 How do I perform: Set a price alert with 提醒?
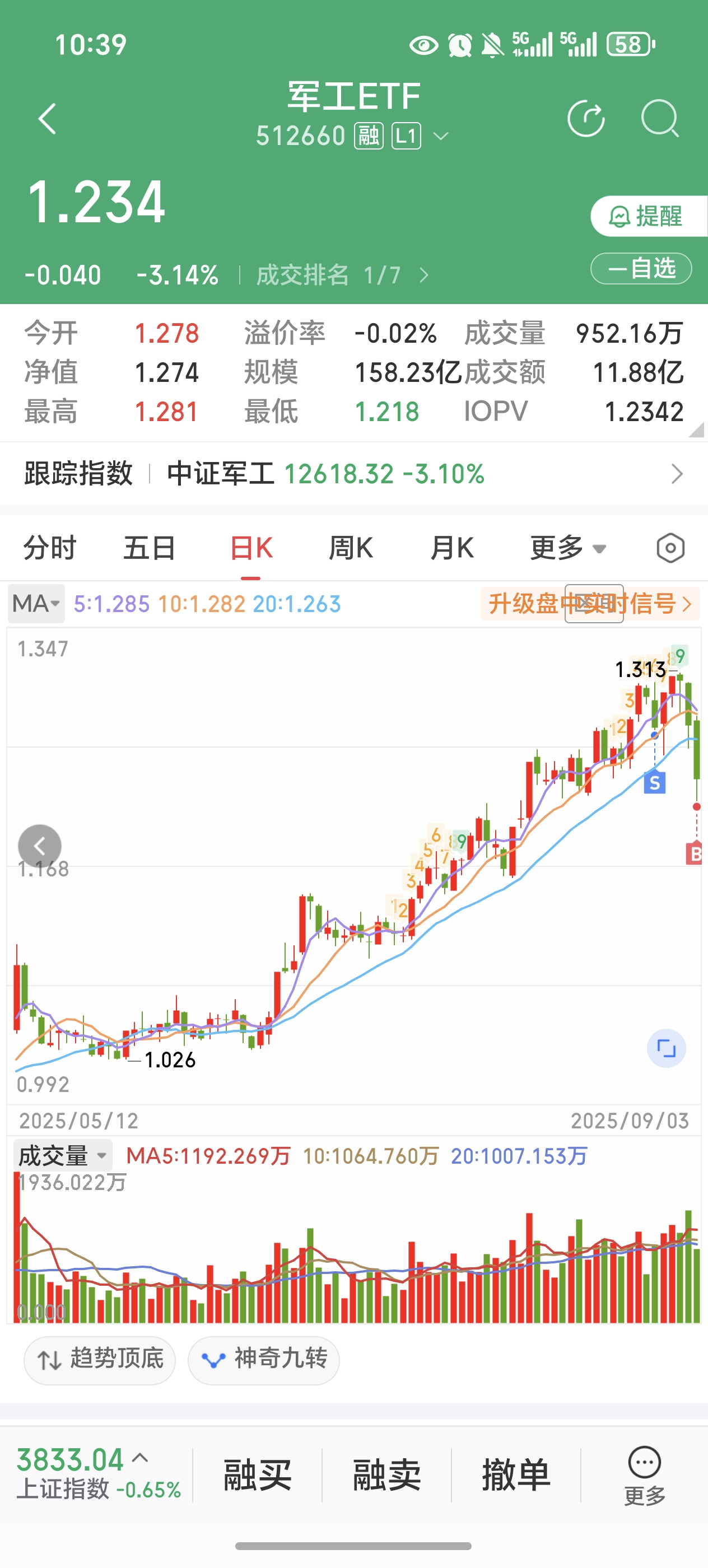[x=647, y=216]
